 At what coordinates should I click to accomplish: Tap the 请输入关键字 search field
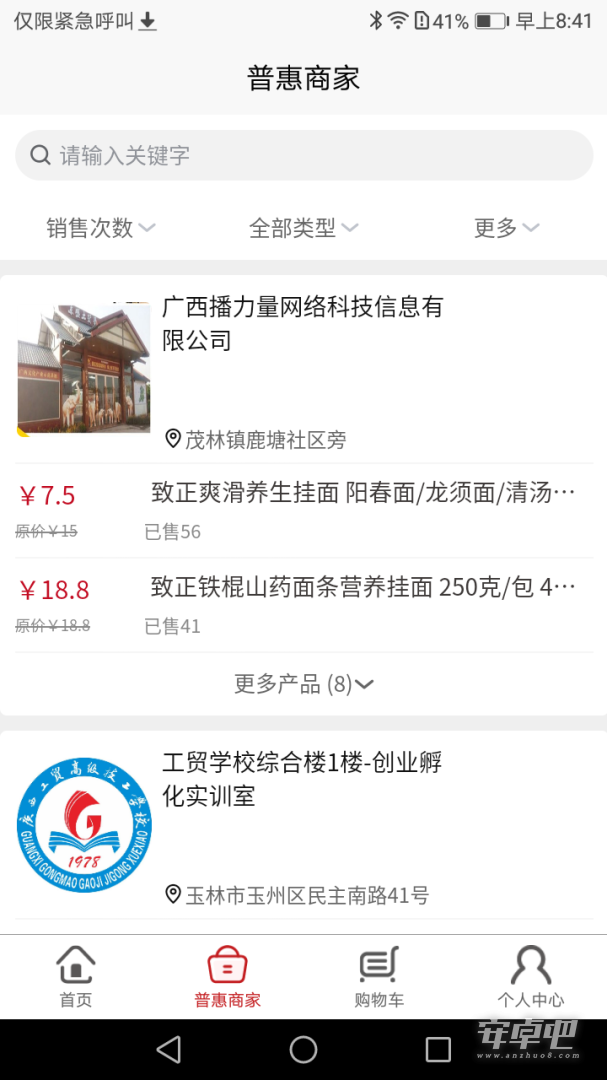pyautogui.click(x=304, y=155)
